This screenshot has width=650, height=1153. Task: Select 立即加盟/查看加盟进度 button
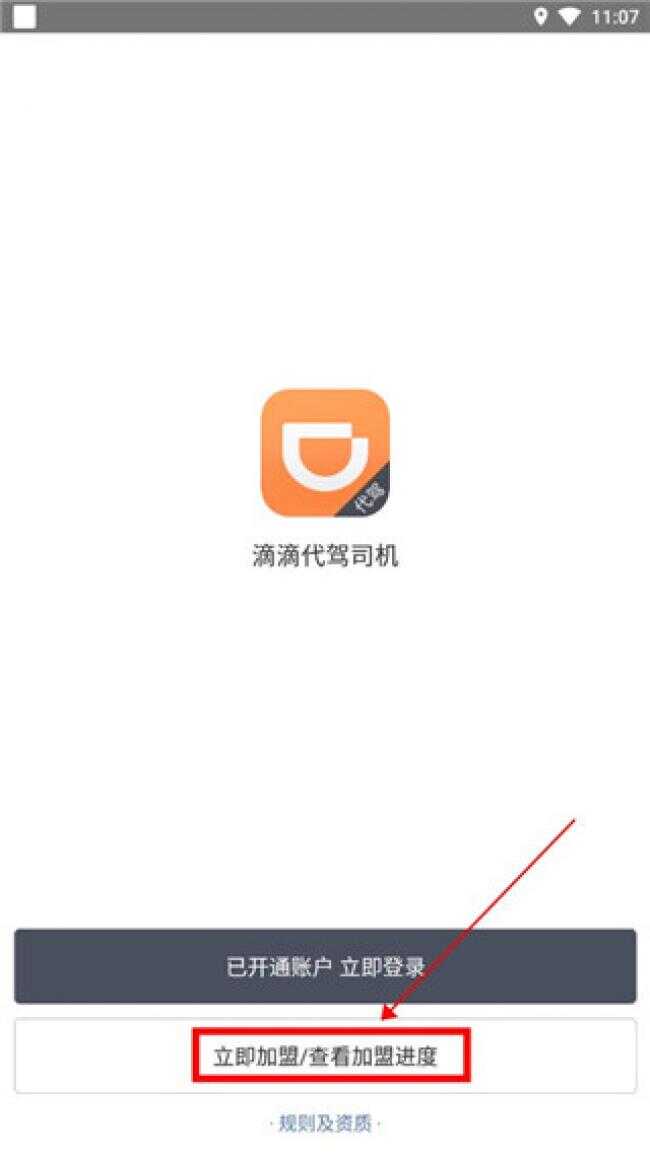tap(325, 1056)
